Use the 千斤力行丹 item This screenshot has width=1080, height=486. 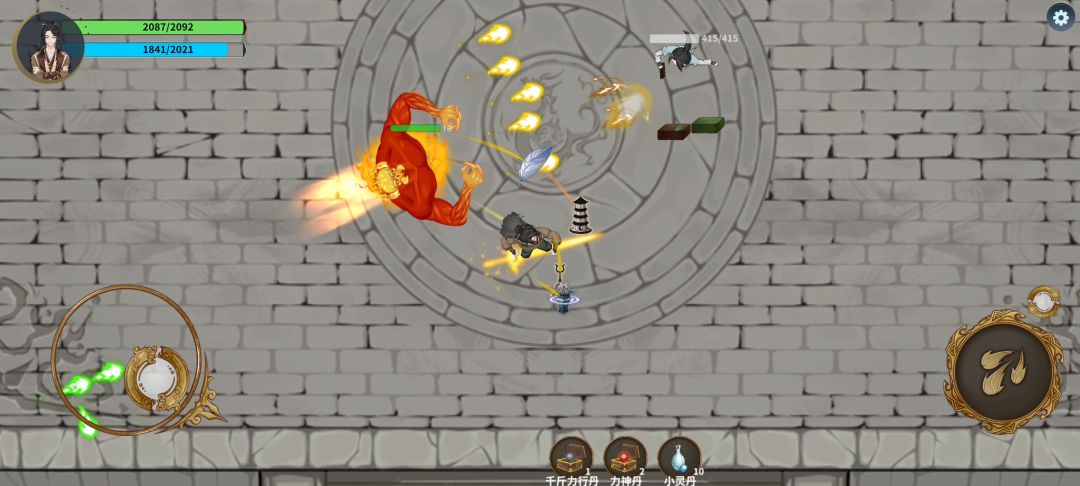tap(571, 457)
